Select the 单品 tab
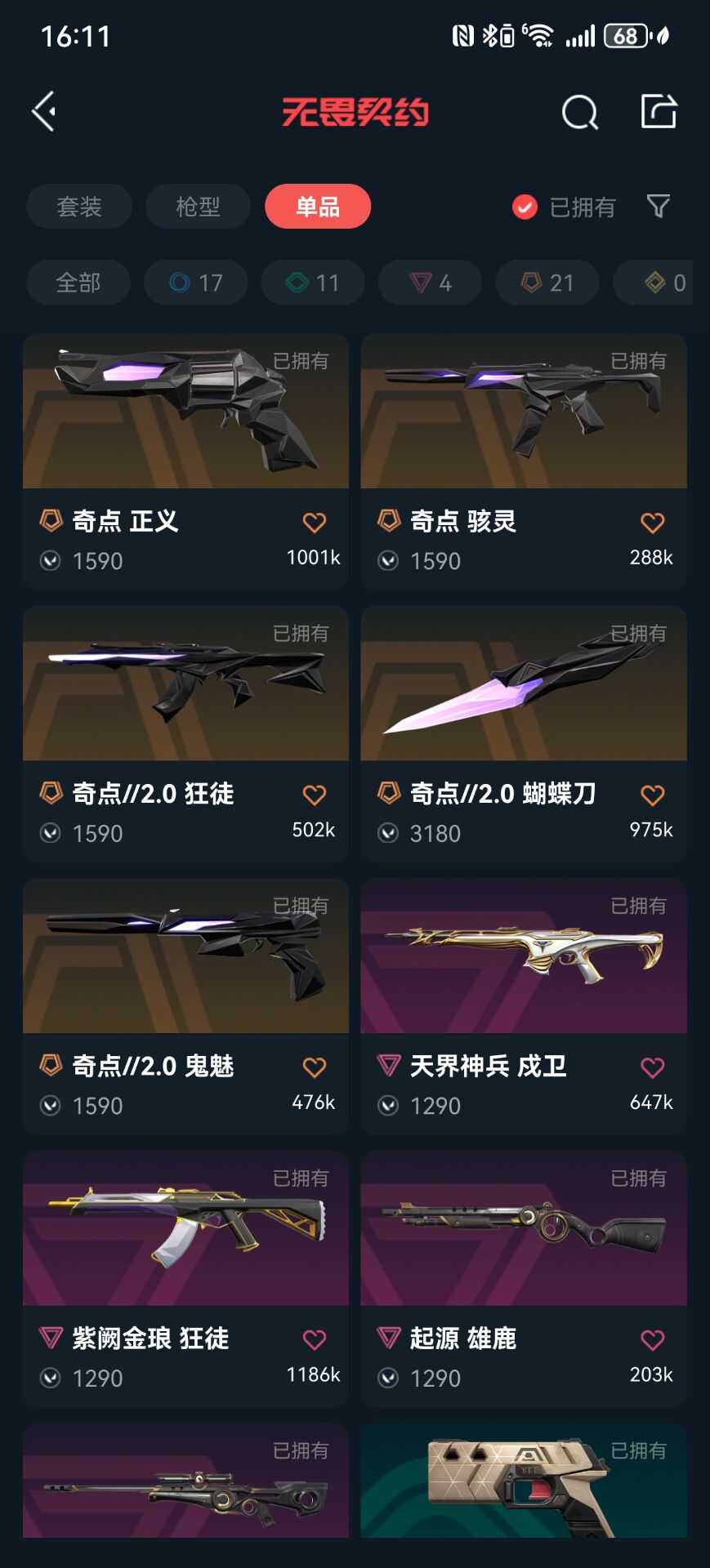Screen dimensions: 710x1568 click(x=317, y=207)
